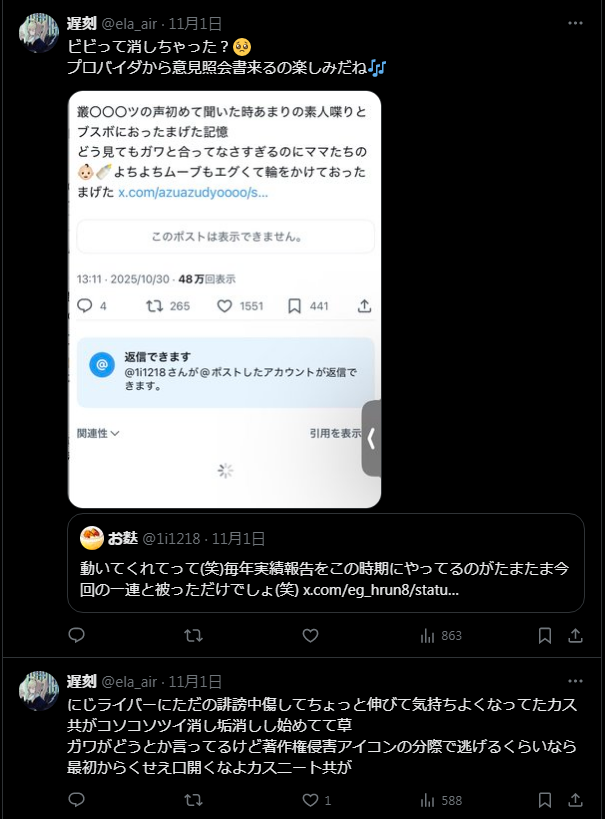View analytics showing 863 views

[x=440, y=635]
